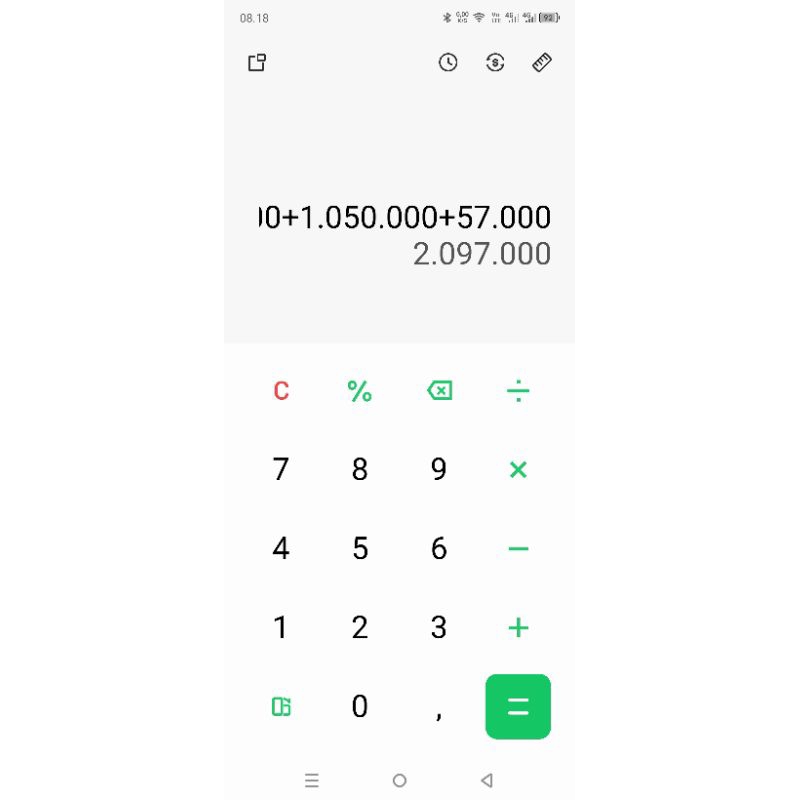
Task: Open the floating window mode icon
Action: click(257, 63)
